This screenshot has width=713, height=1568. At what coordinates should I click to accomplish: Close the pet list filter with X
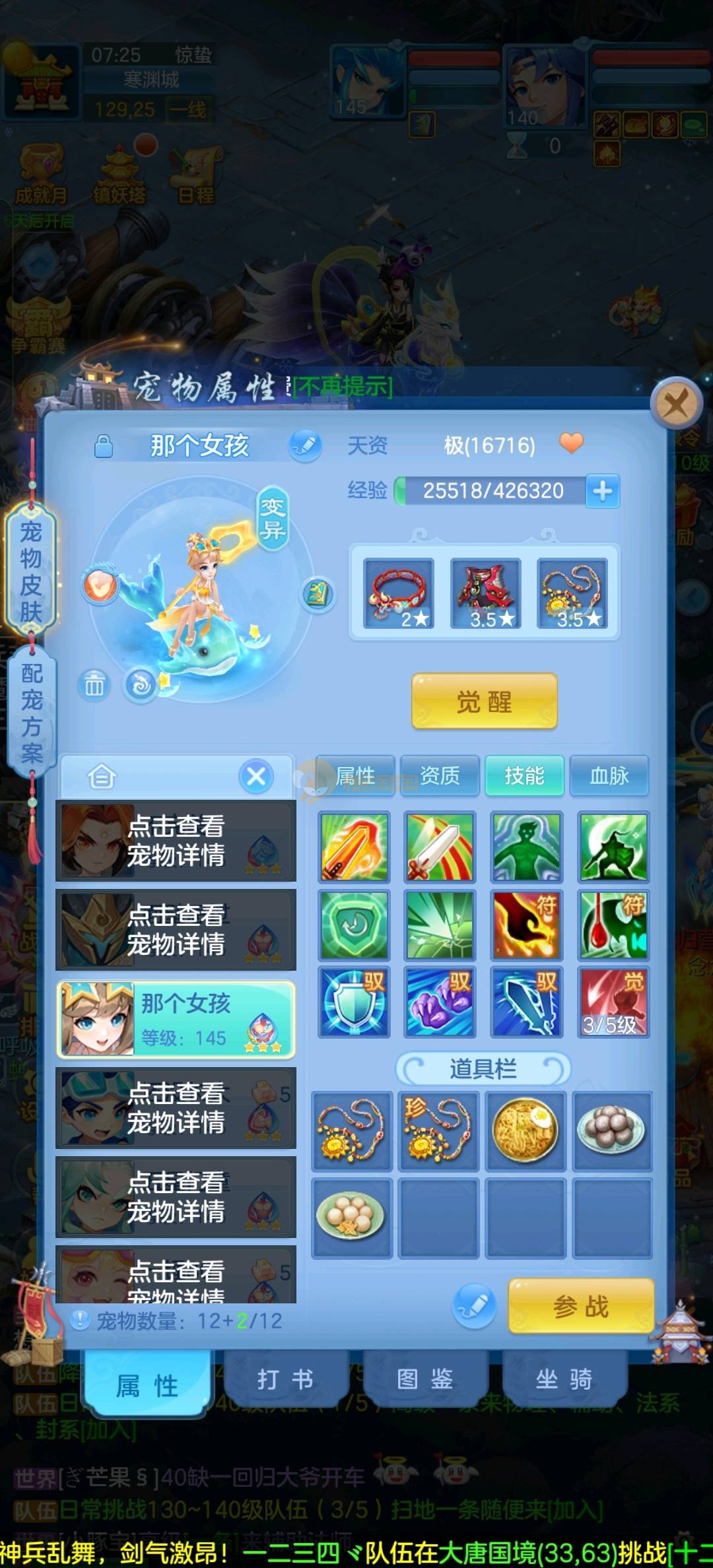click(256, 776)
